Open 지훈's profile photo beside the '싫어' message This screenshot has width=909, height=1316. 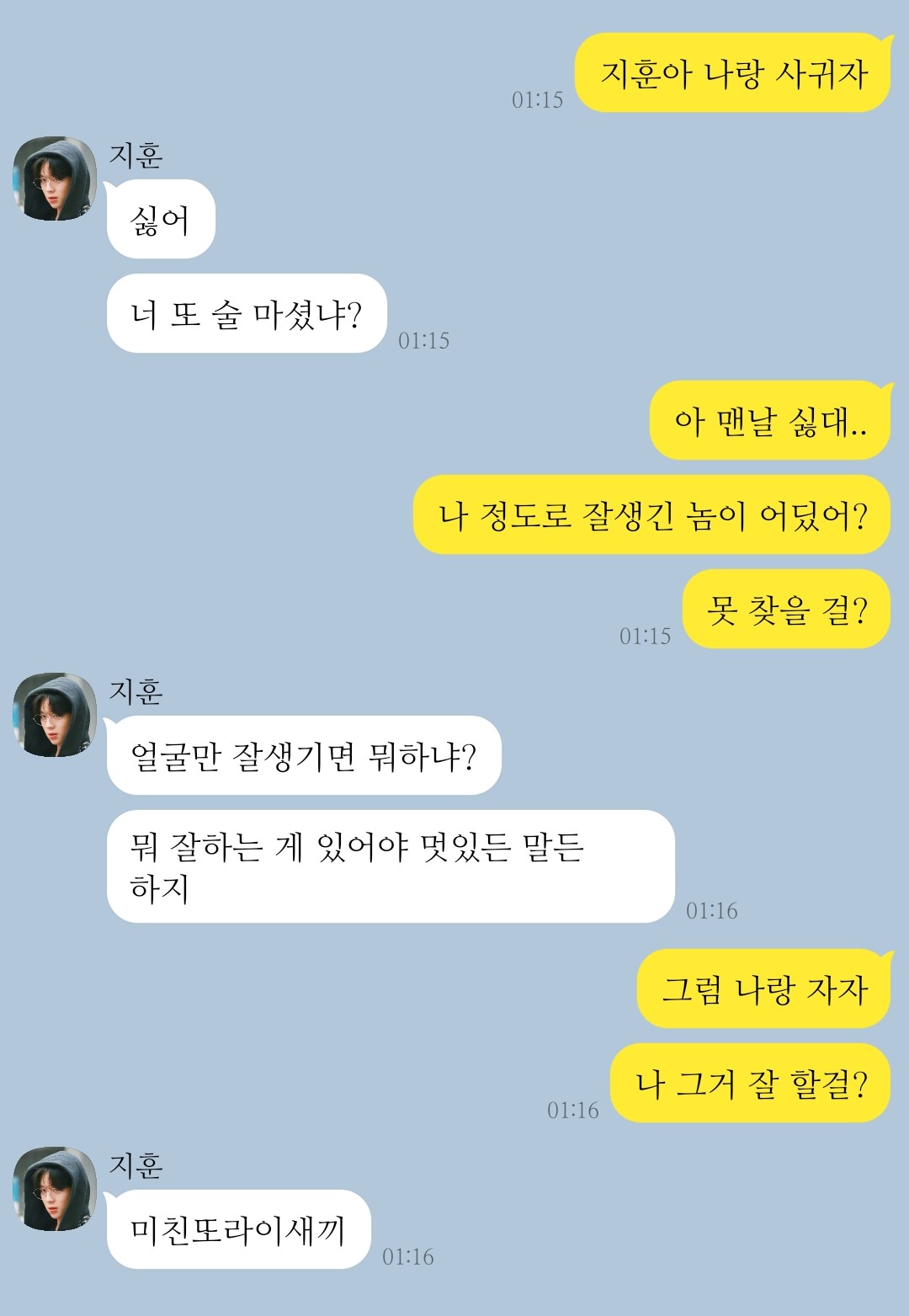[55, 178]
